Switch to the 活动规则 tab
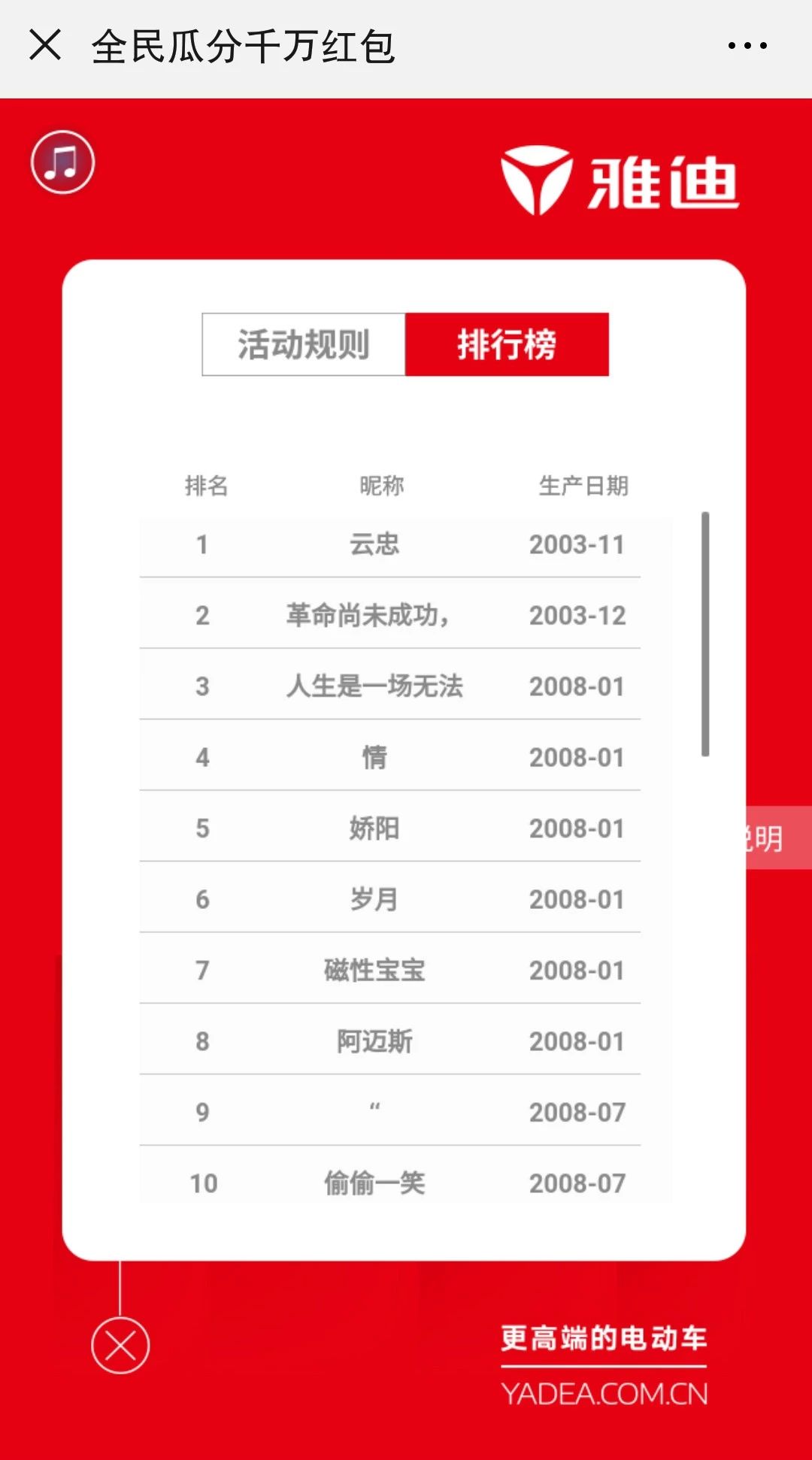 [x=304, y=345]
